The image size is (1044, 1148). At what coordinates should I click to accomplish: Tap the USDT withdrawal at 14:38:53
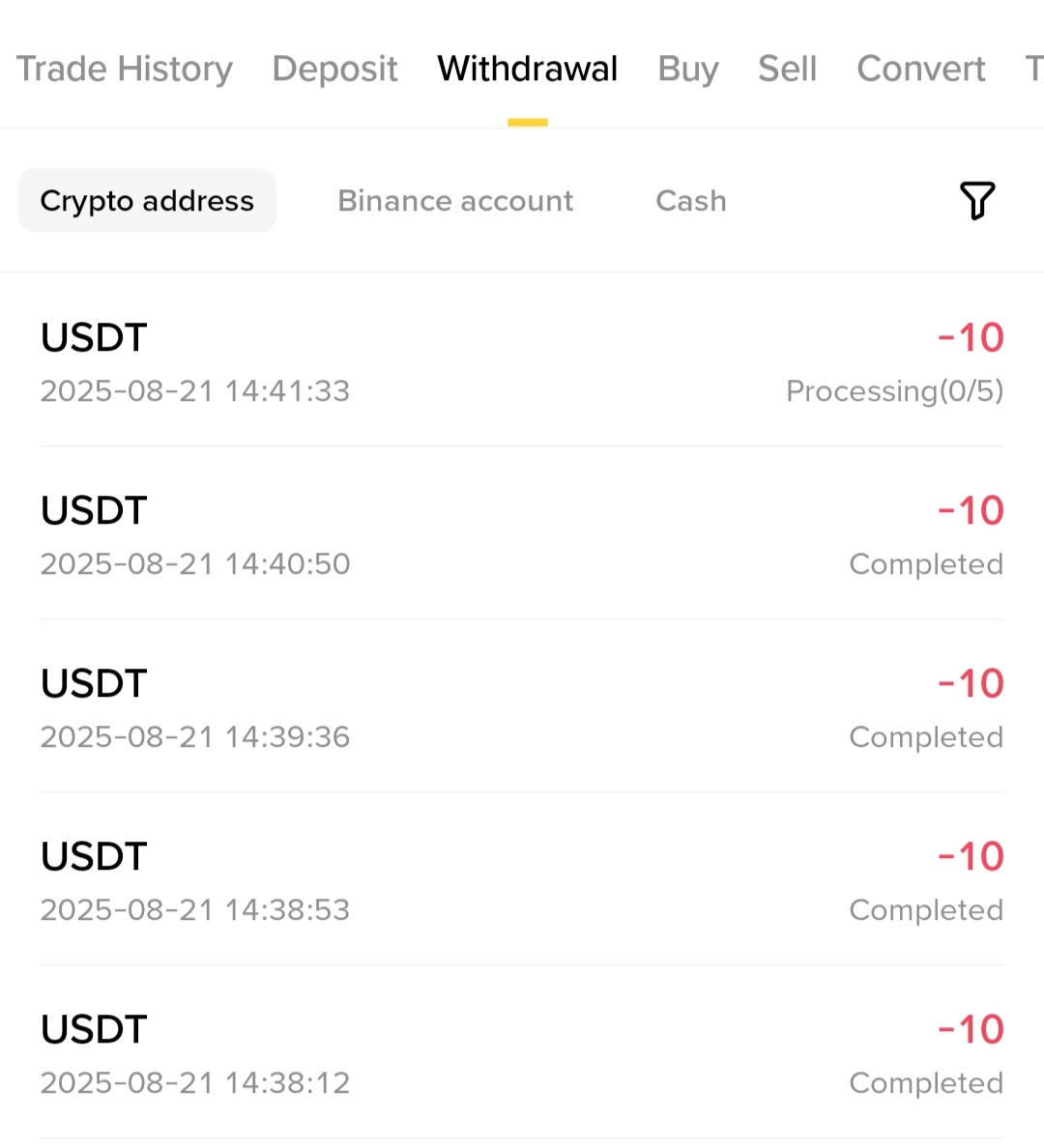pos(522,881)
